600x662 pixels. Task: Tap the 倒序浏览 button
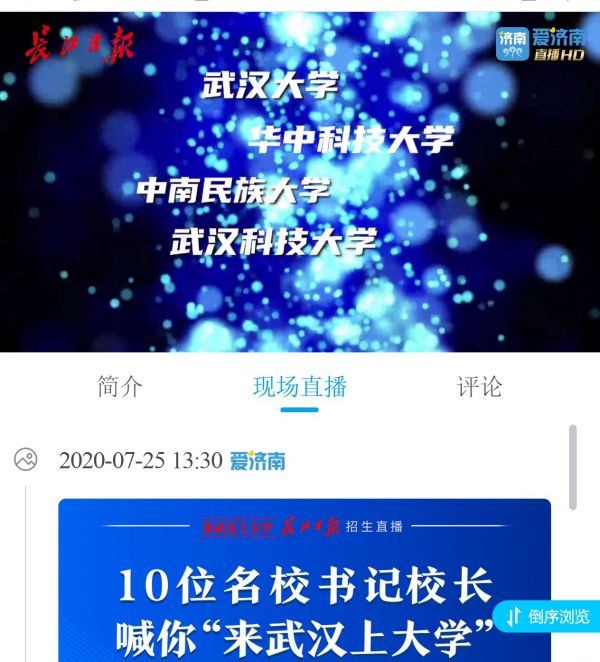coord(547,617)
